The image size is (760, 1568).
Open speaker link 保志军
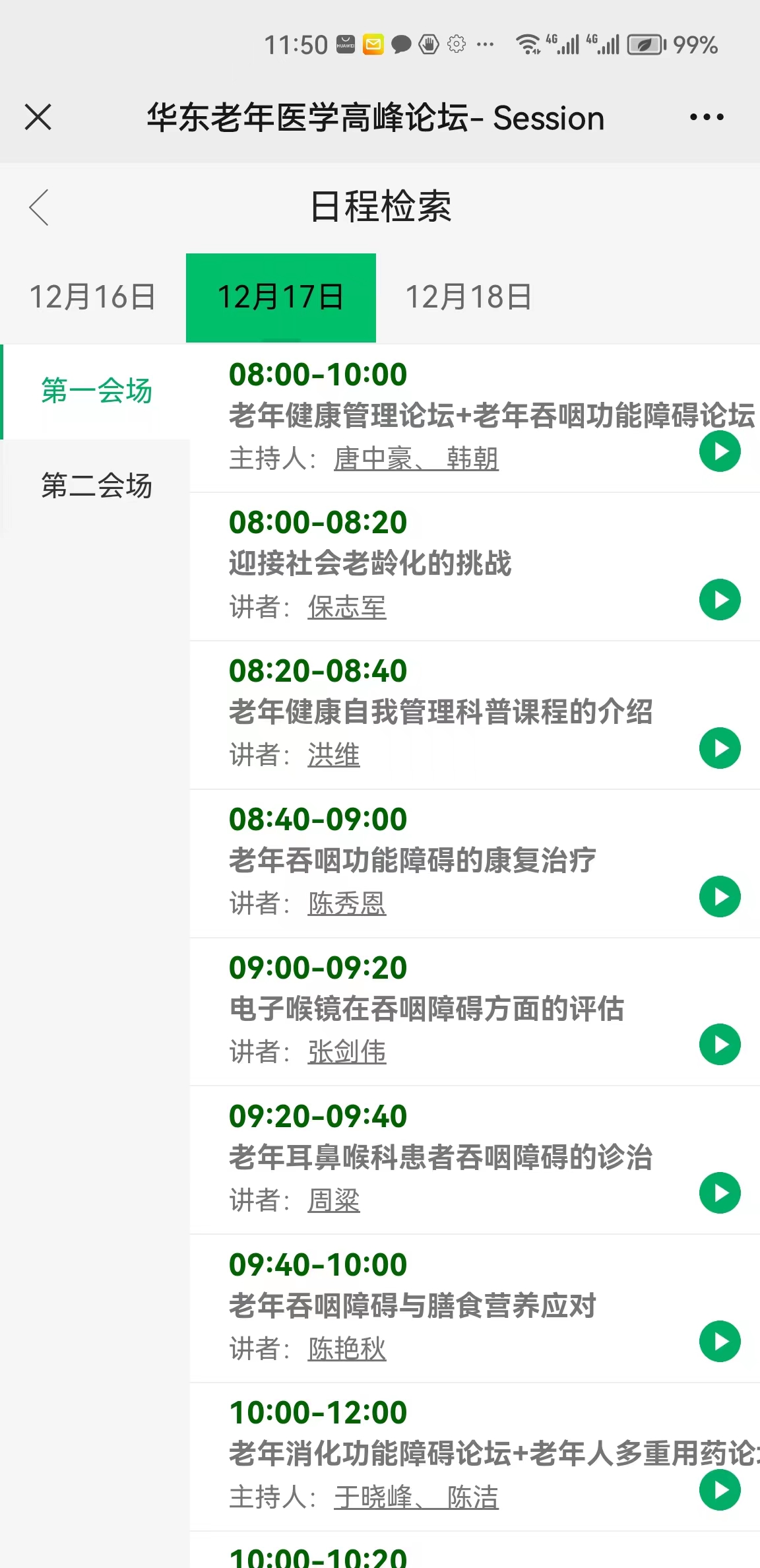pos(347,607)
